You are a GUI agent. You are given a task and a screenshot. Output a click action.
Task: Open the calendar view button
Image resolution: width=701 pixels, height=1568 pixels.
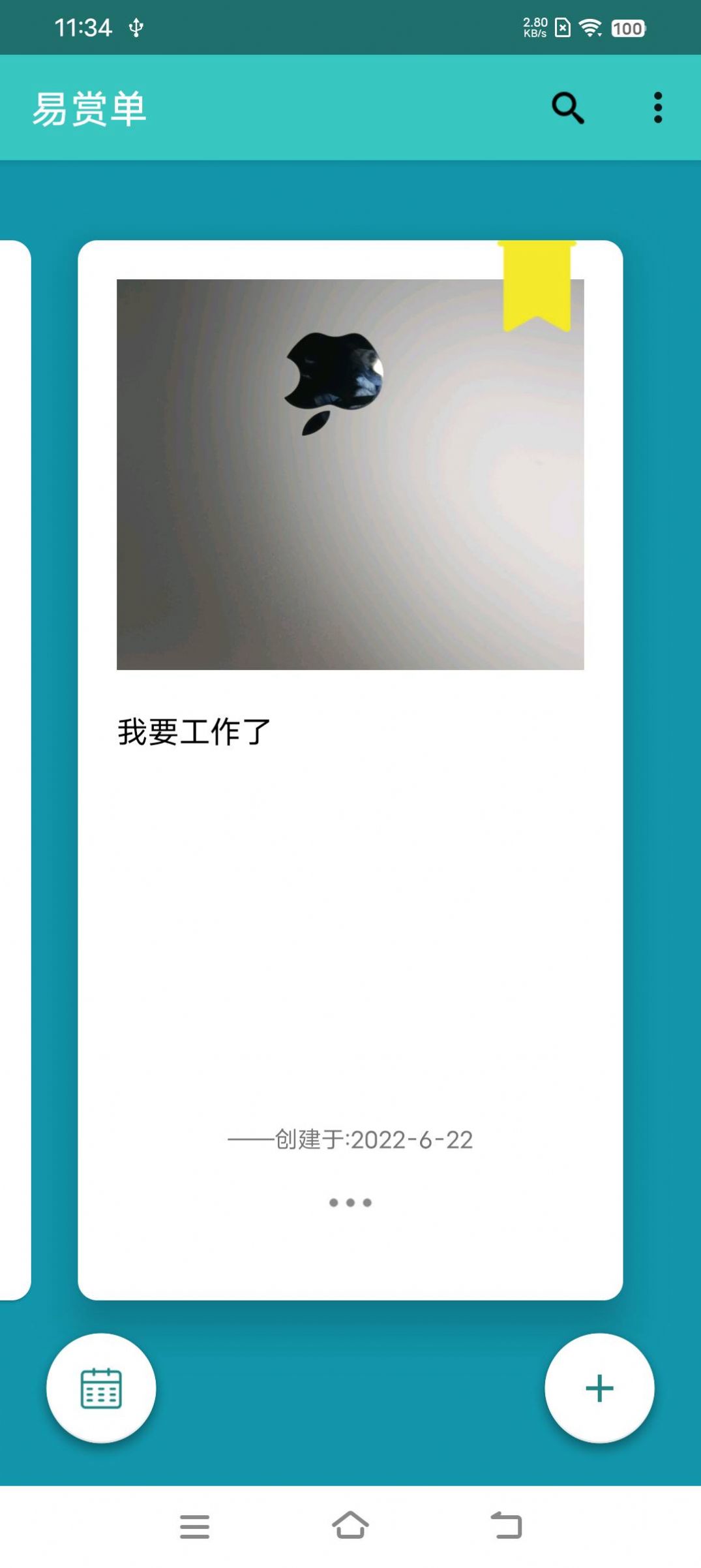[x=101, y=1387]
